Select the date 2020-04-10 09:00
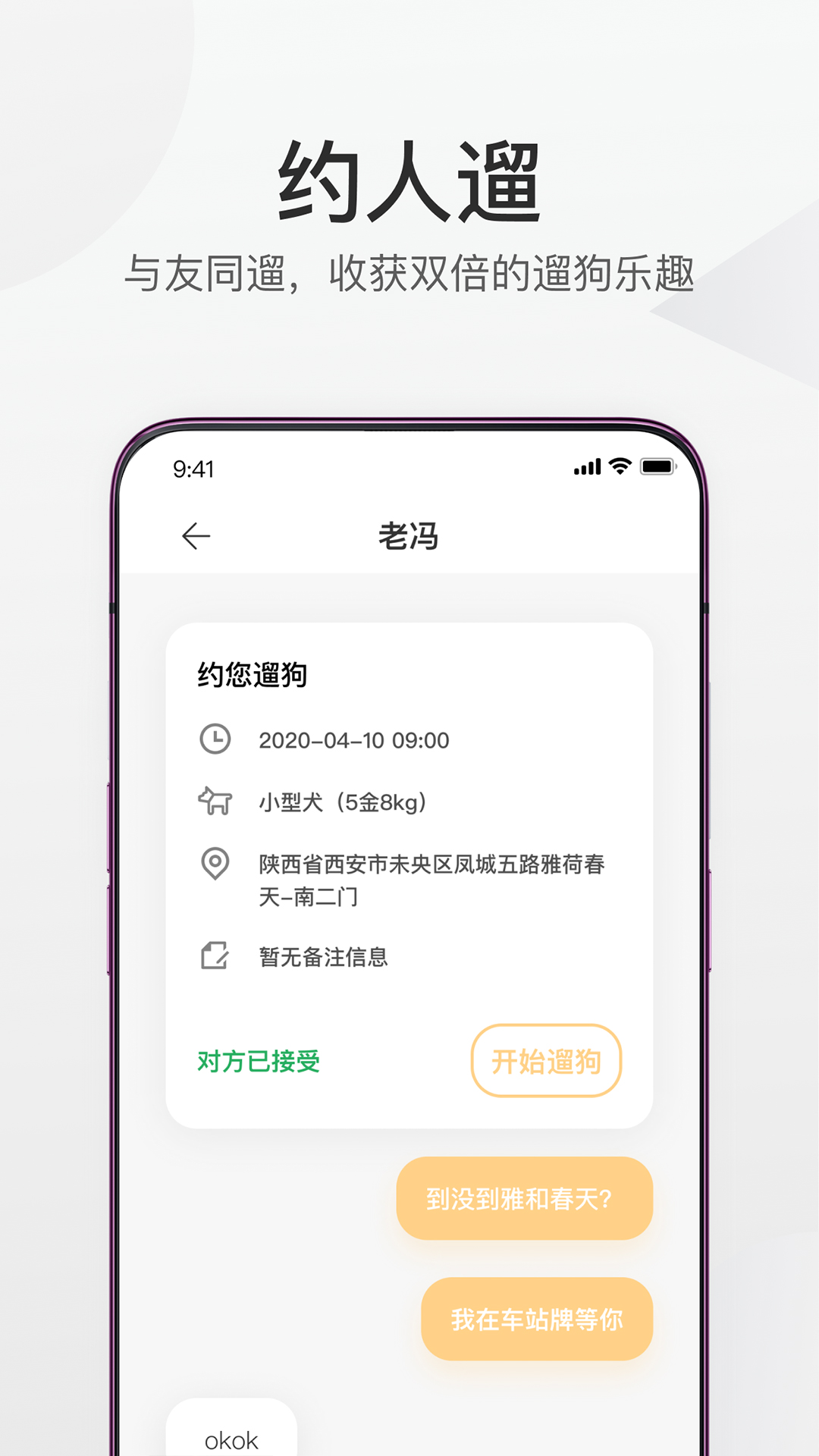The height and width of the screenshot is (1456, 819). click(354, 739)
